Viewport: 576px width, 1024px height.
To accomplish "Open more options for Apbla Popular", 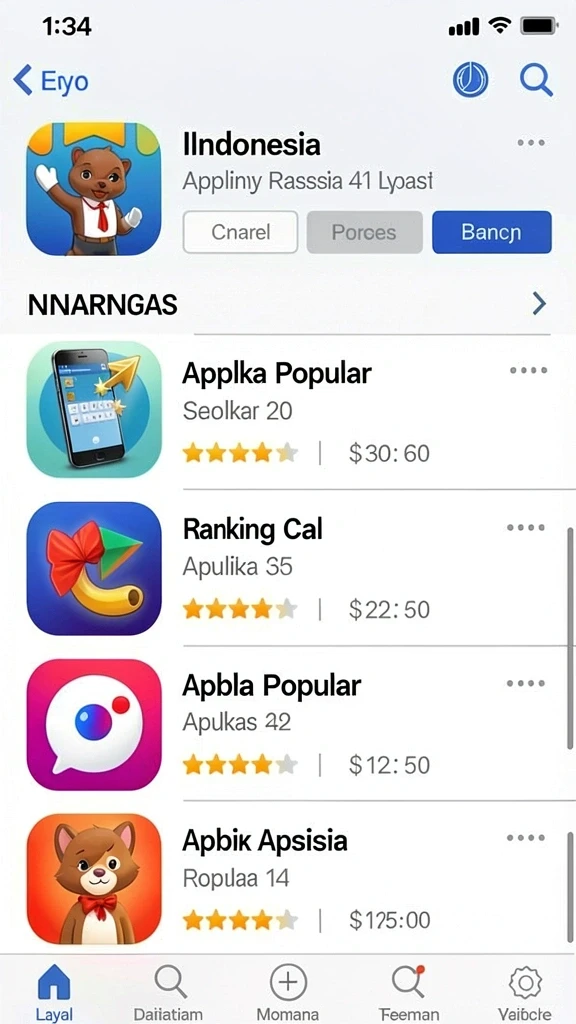I will 526,683.
